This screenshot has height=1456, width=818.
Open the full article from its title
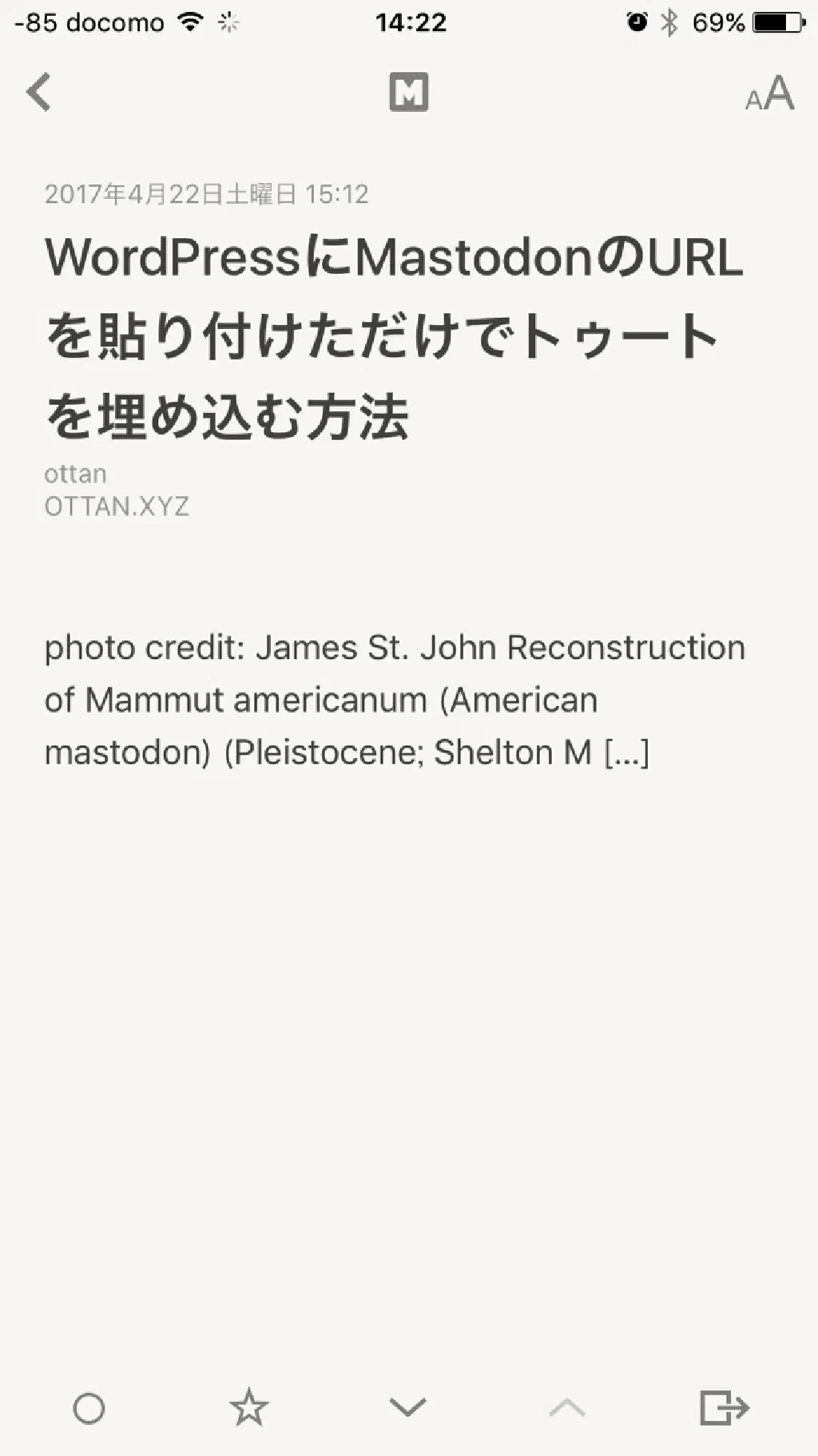393,335
